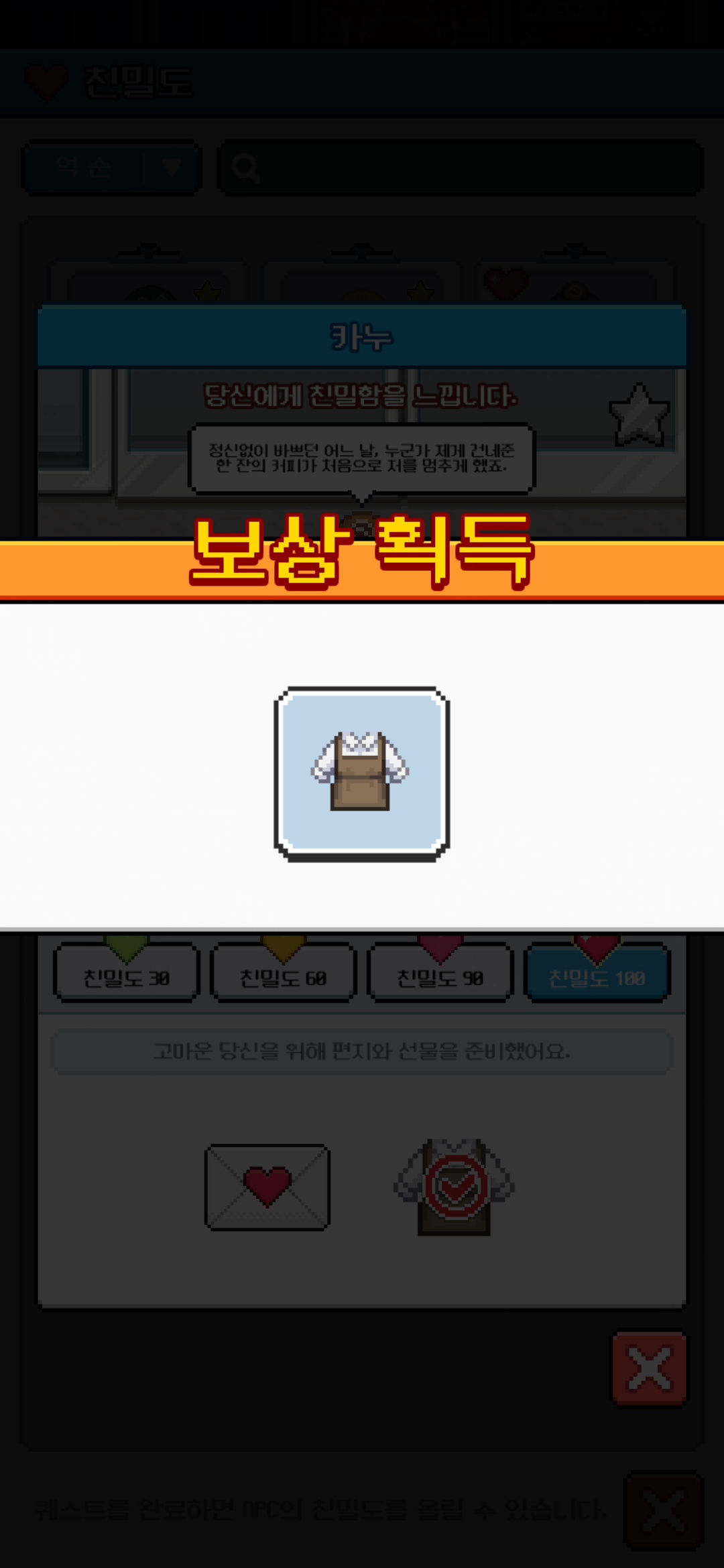Viewport: 724px width, 1568px height.
Task: Tap the search field with magnifier
Action: (460, 168)
